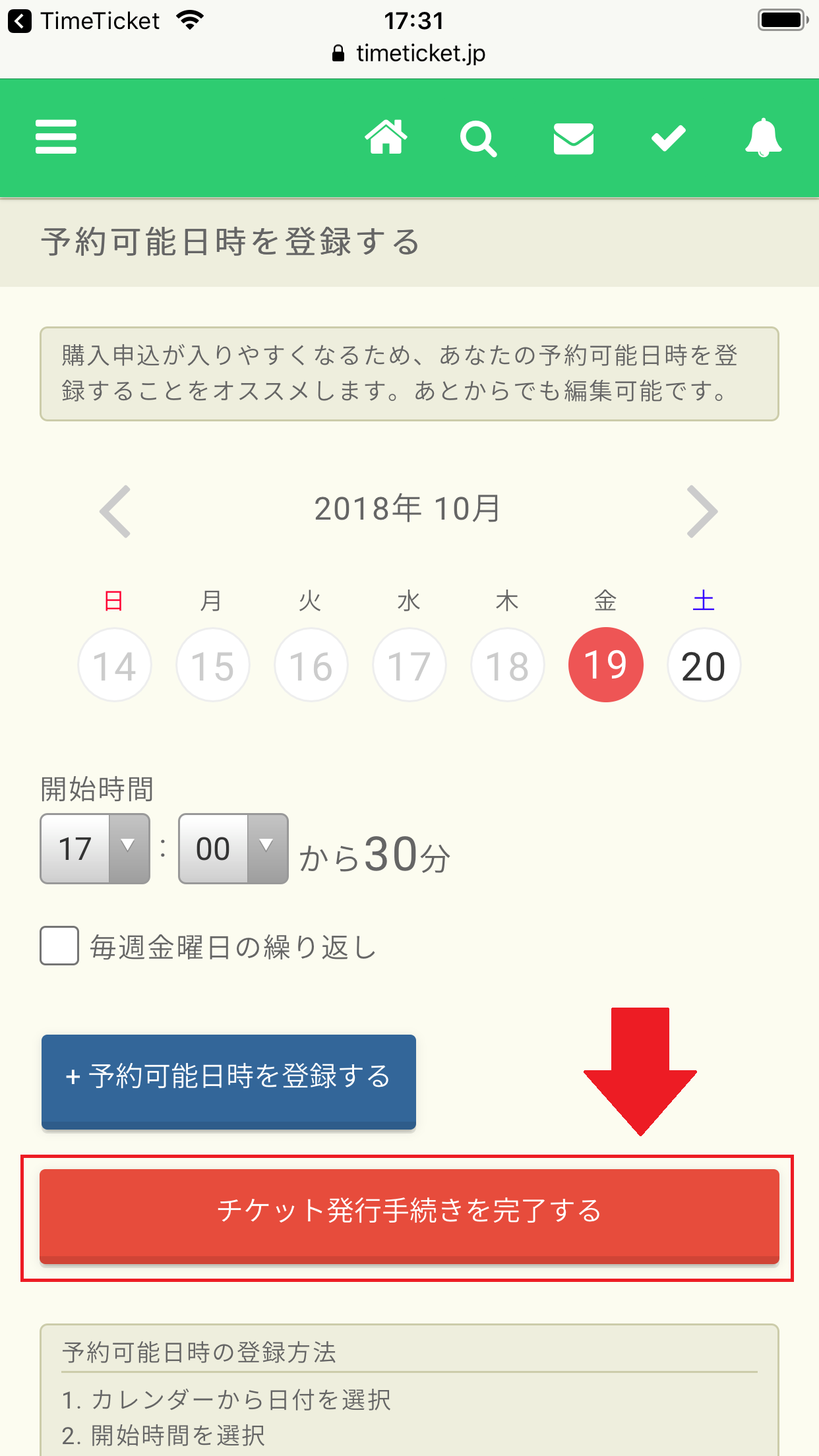Image resolution: width=819 pixels, height=1456 pixels.
Task: Open the start hour dropdown showing 17
Action: (95, 849)
